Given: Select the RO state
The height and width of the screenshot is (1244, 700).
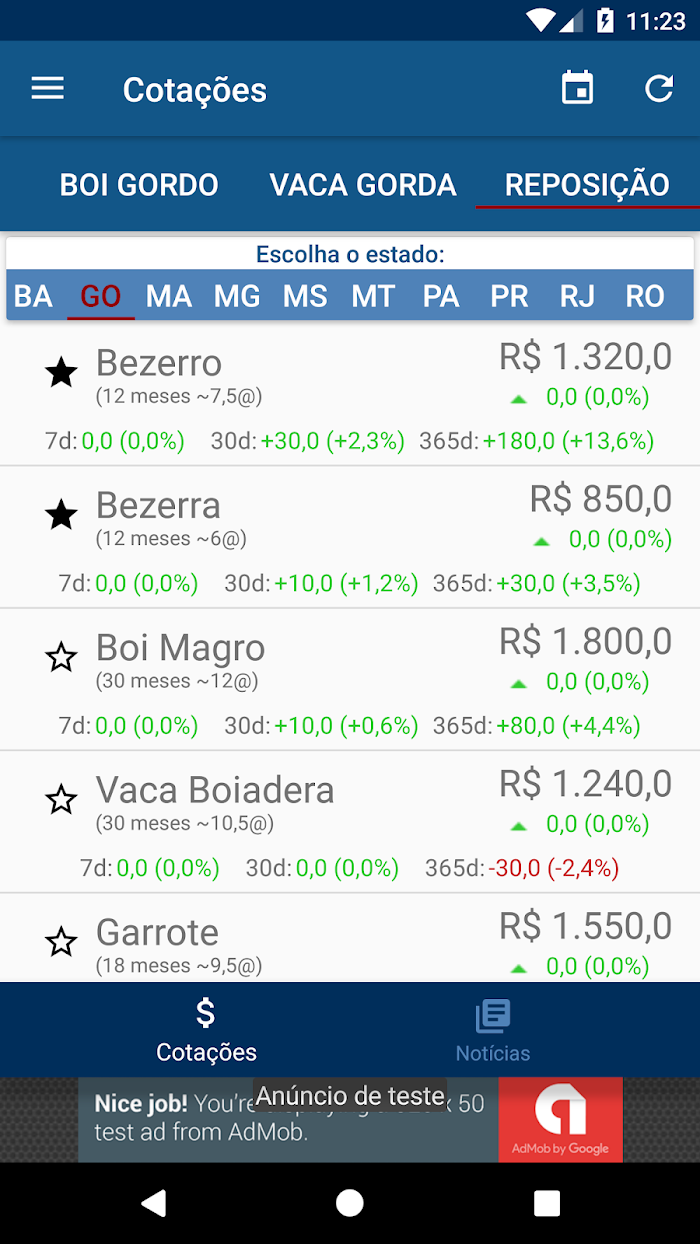Looking at the screenshot, I should pos(645,296).
